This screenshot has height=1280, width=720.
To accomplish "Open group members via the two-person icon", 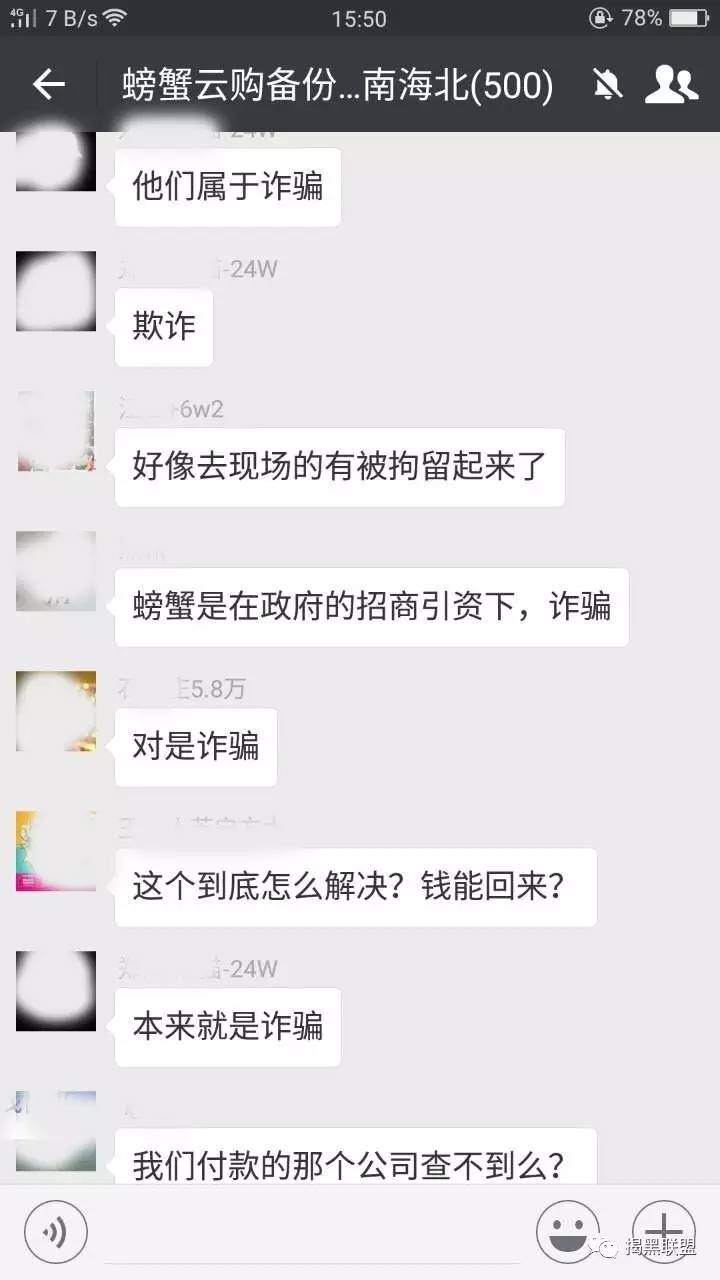I will [x=672, y=85].
